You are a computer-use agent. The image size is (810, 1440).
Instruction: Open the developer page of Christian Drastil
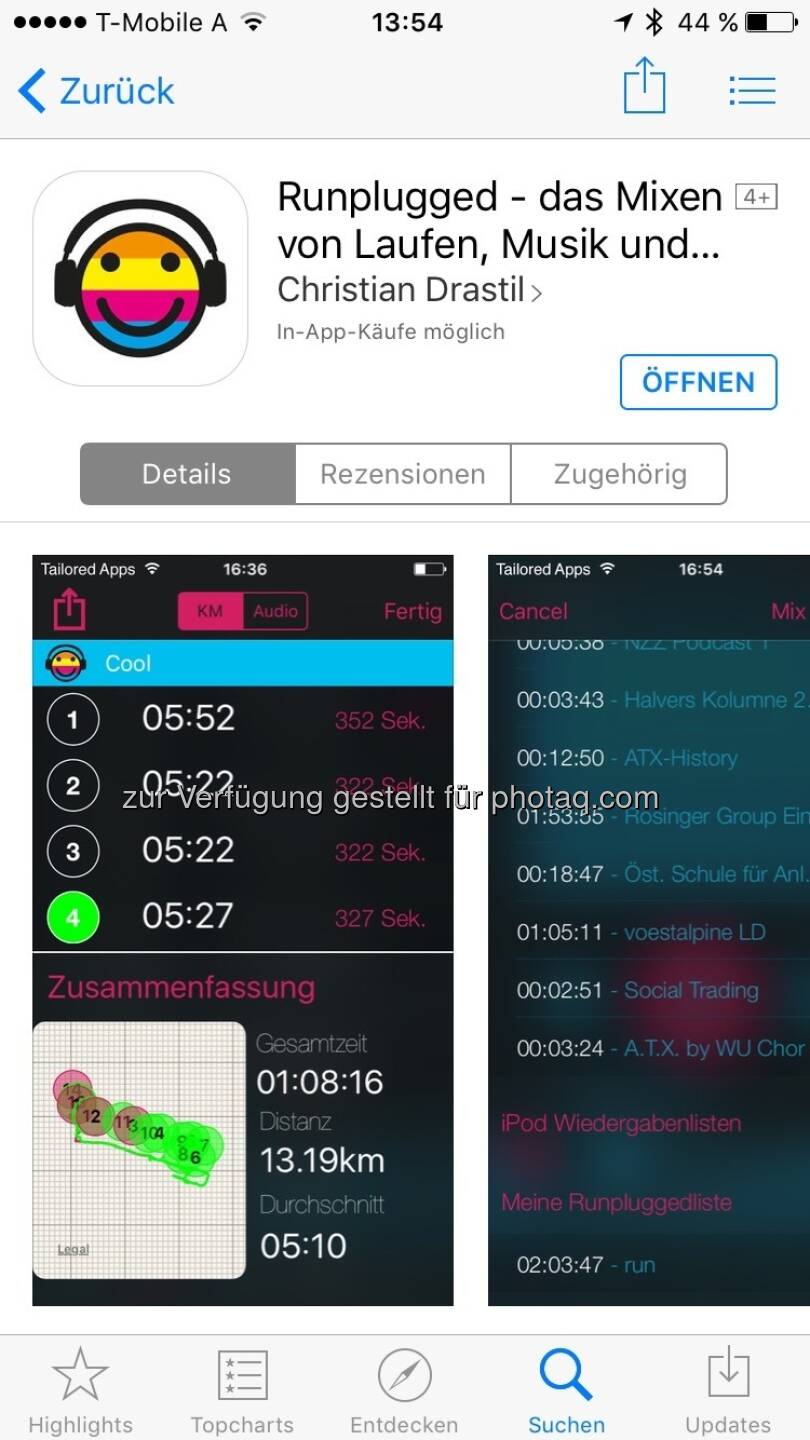point(409,290)
